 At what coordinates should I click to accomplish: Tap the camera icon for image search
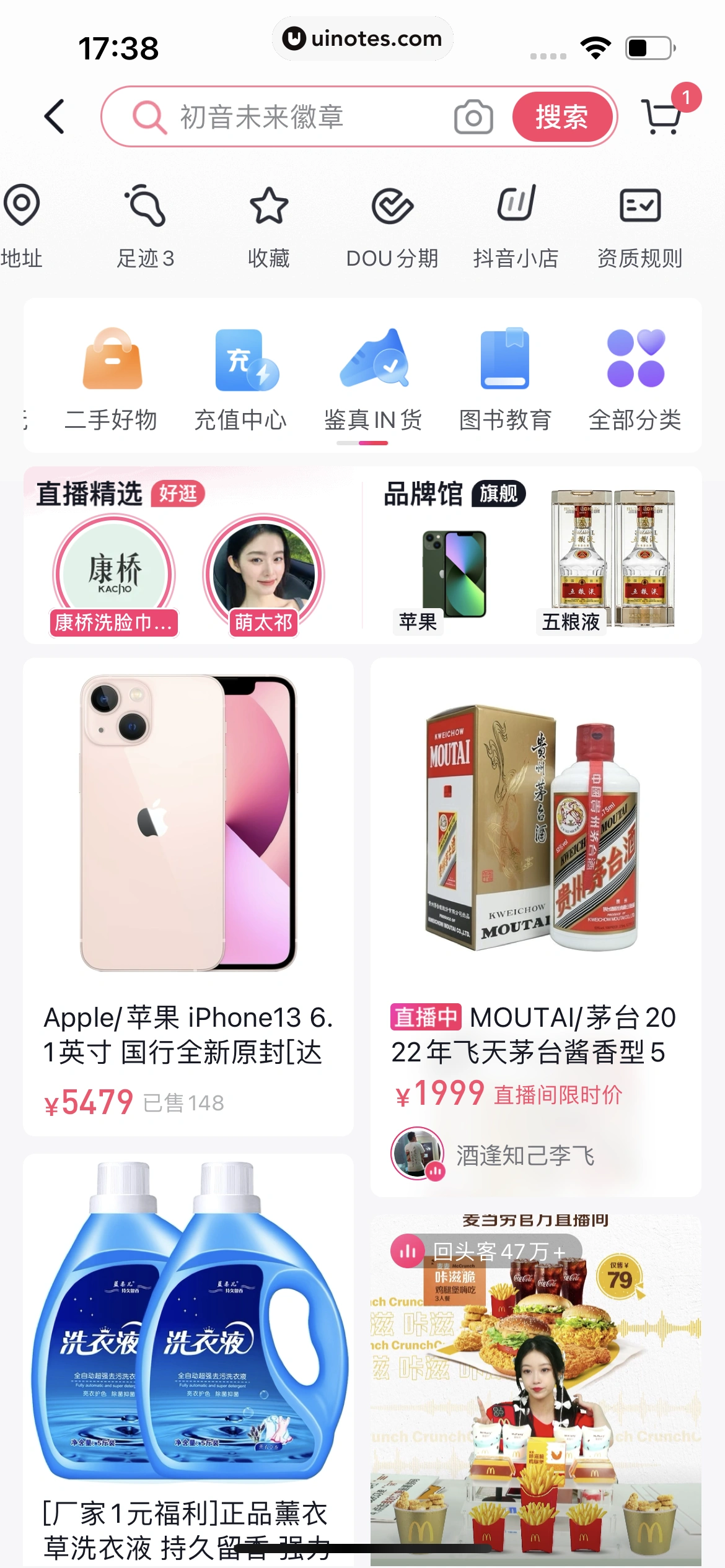point(475,116)
